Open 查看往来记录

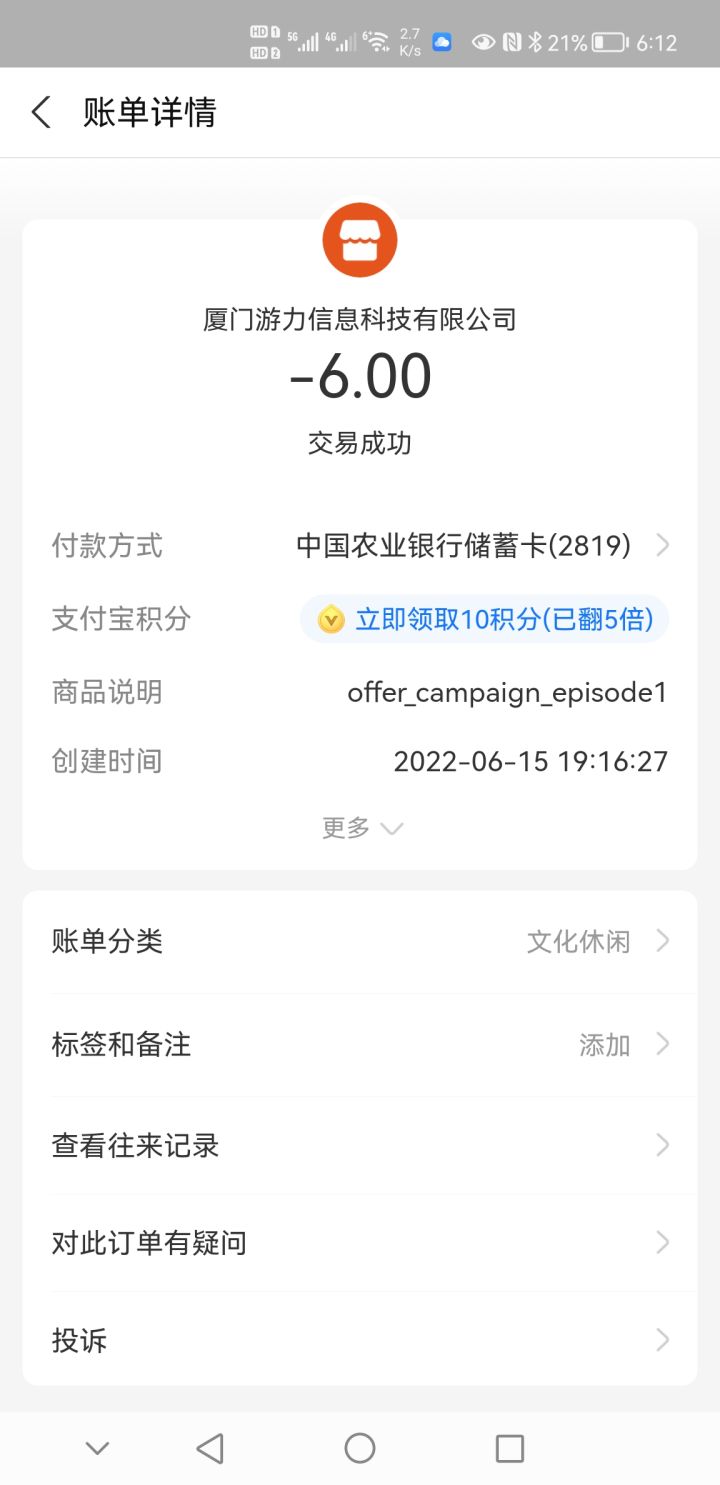[360, 1145]
